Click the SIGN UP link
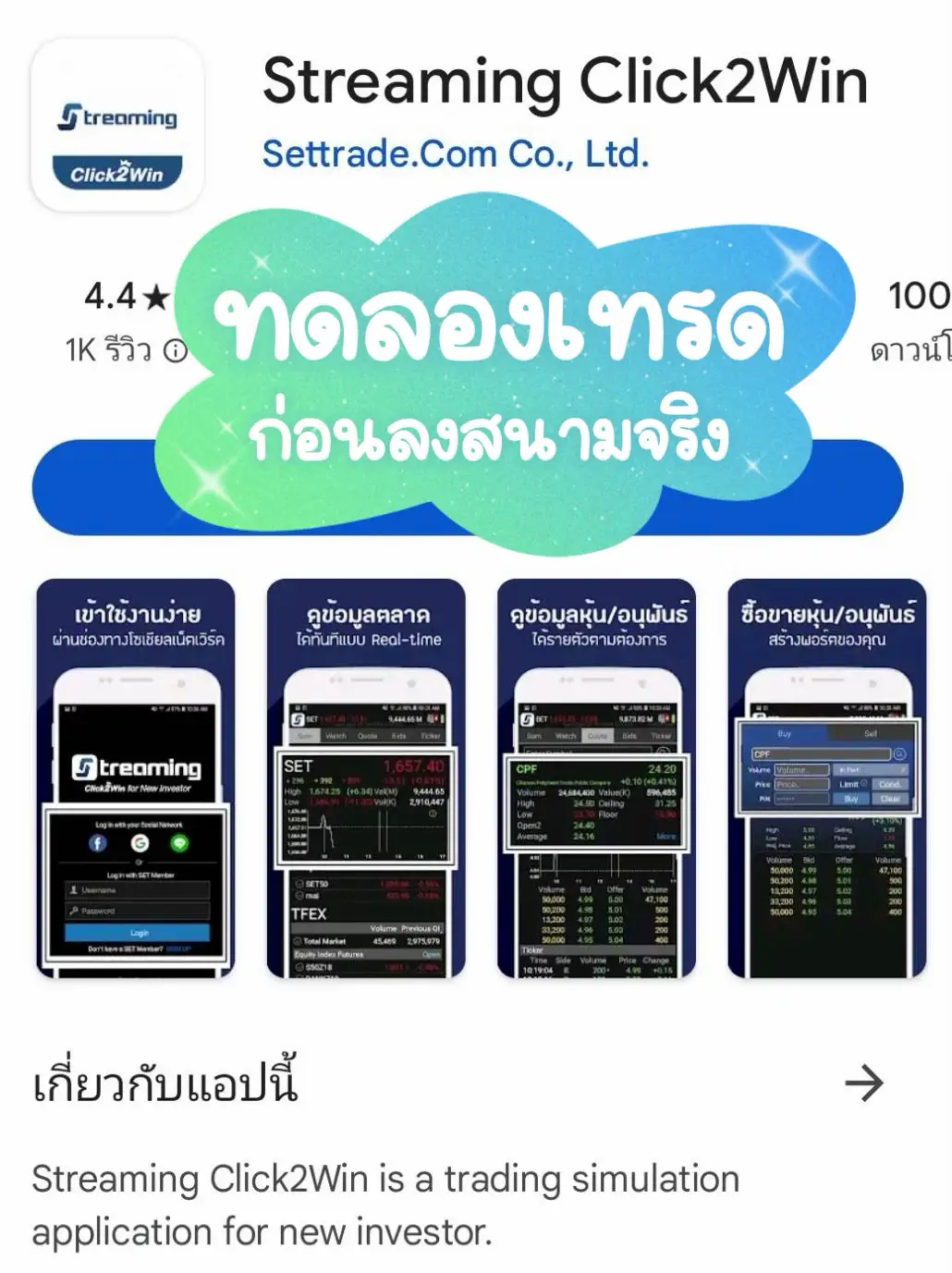 pos(178,949)
